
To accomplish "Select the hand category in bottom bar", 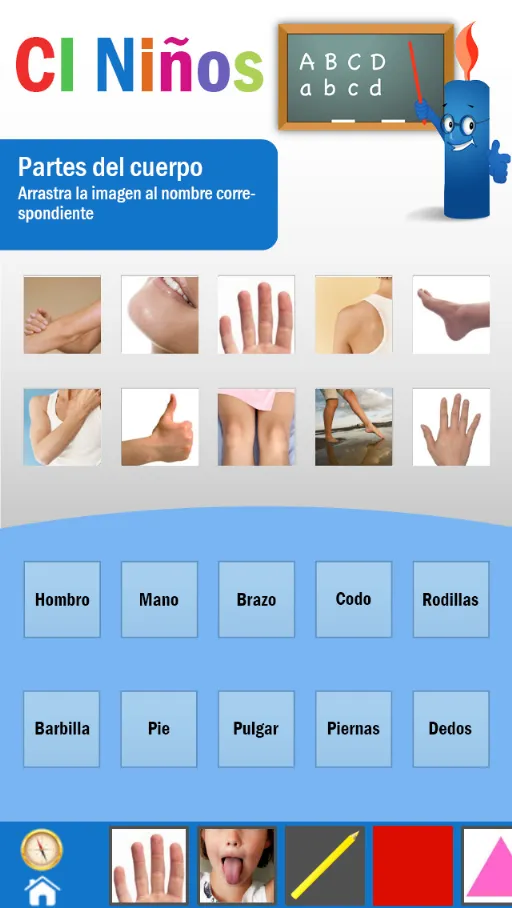I will (149, 865).
